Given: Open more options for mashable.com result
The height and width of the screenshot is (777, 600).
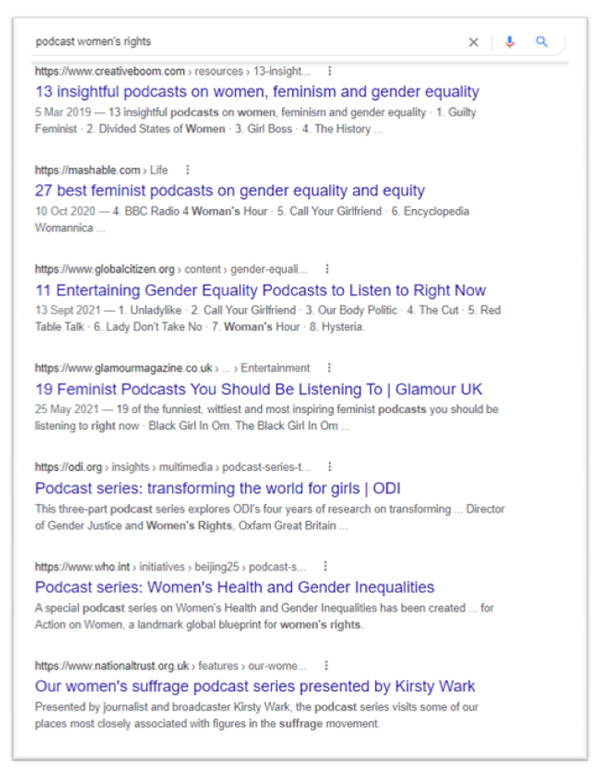Looking at the screenshot, I should (187, 170).
